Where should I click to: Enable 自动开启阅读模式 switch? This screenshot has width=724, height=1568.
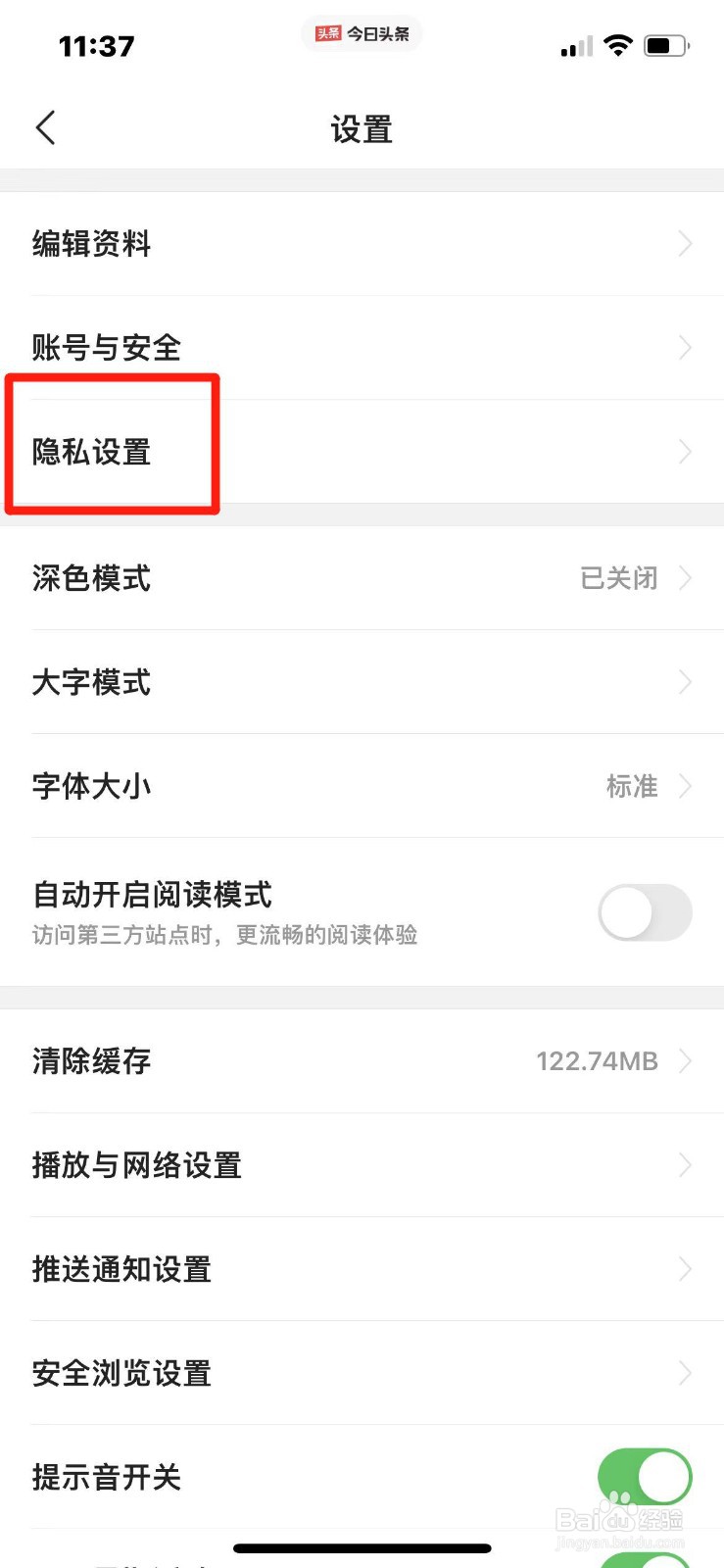pyautogui.click(x=644, y=911)
